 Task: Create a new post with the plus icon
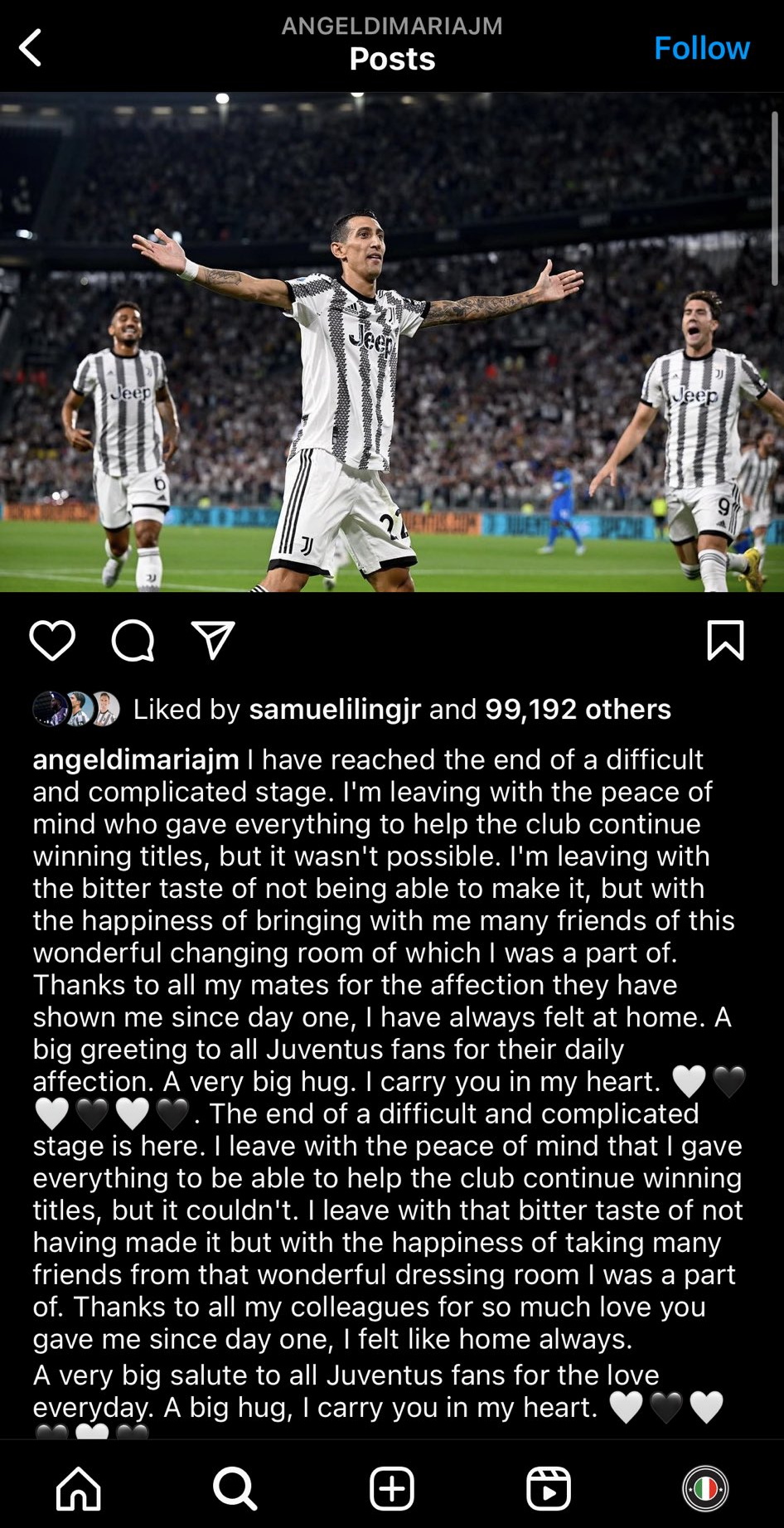[392, 1487]
